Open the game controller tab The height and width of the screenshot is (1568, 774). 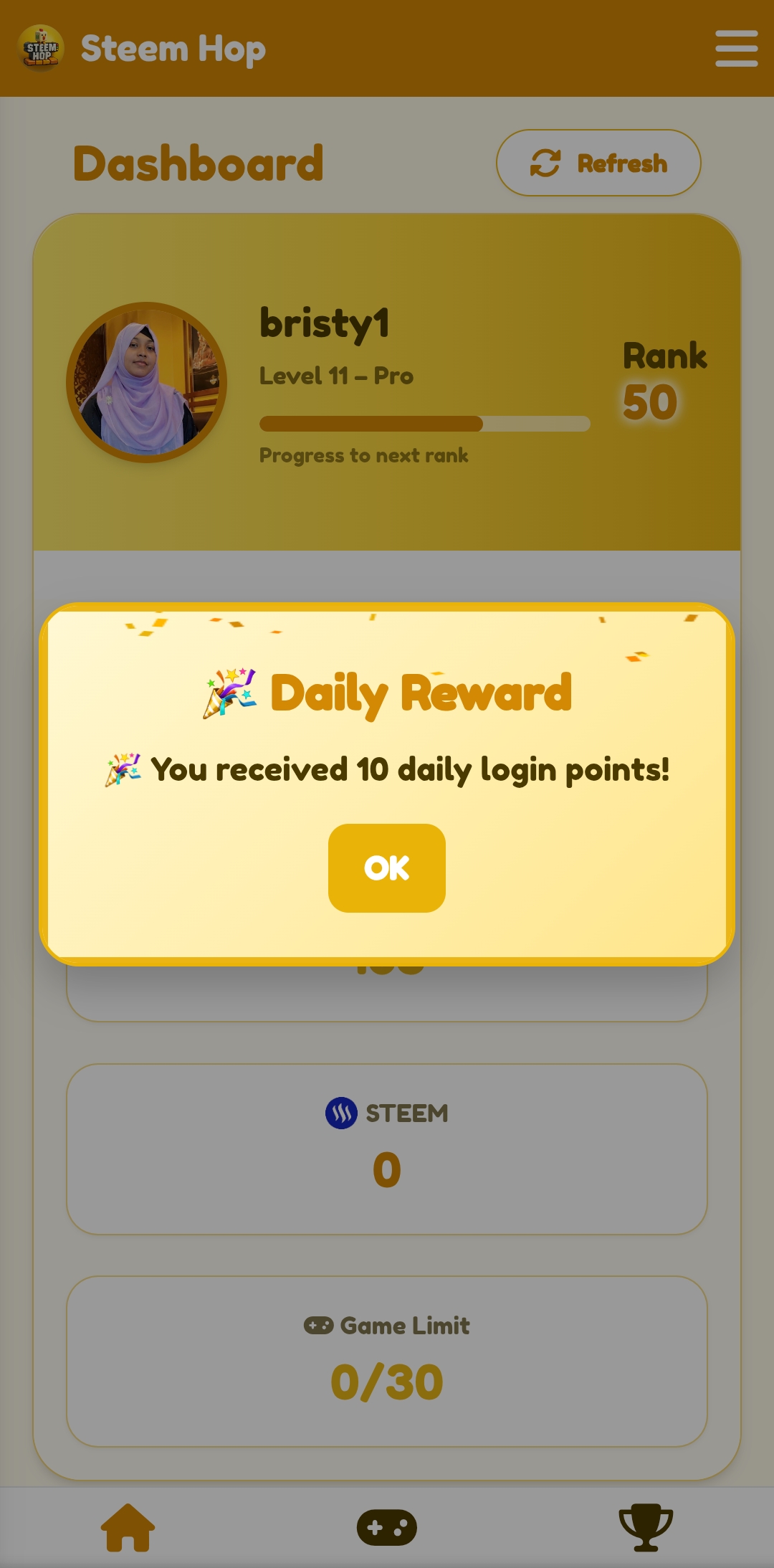387,1528
